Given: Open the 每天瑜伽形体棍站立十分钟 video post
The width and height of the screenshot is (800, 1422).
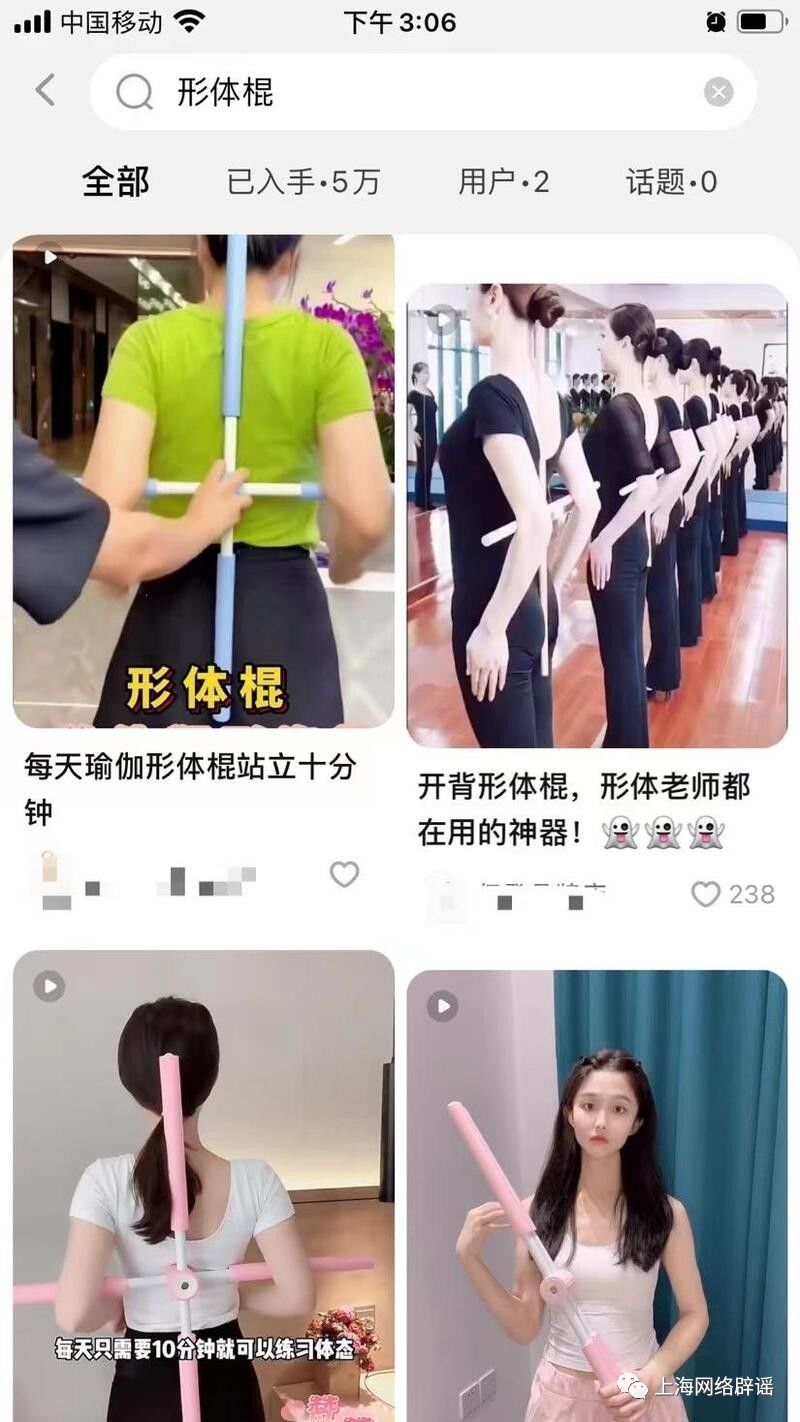Looking at the screenshot, I should point(203,480).
